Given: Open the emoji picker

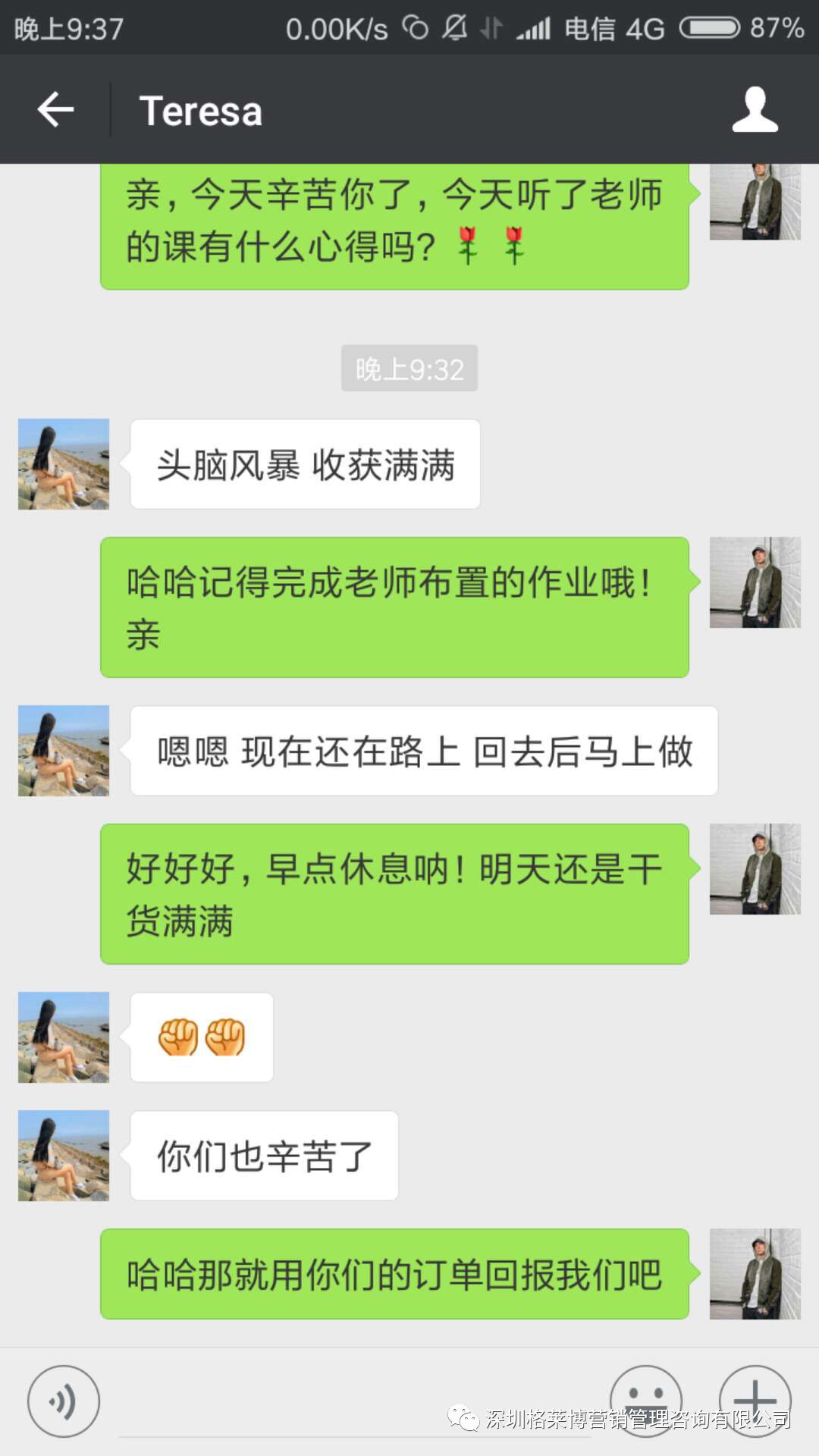Looking at the screenshot, I should pyautogui.click(x=645, y=1400).
